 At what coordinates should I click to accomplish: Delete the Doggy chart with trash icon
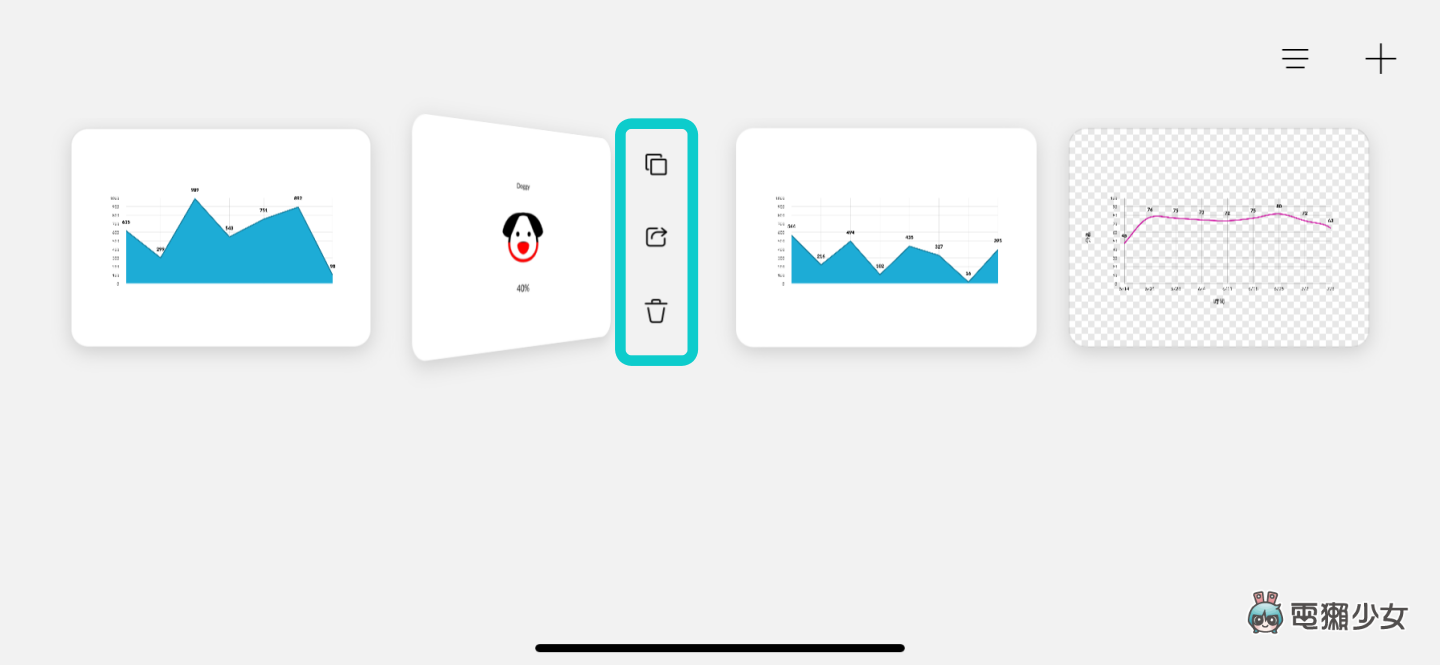click(656, 311)
